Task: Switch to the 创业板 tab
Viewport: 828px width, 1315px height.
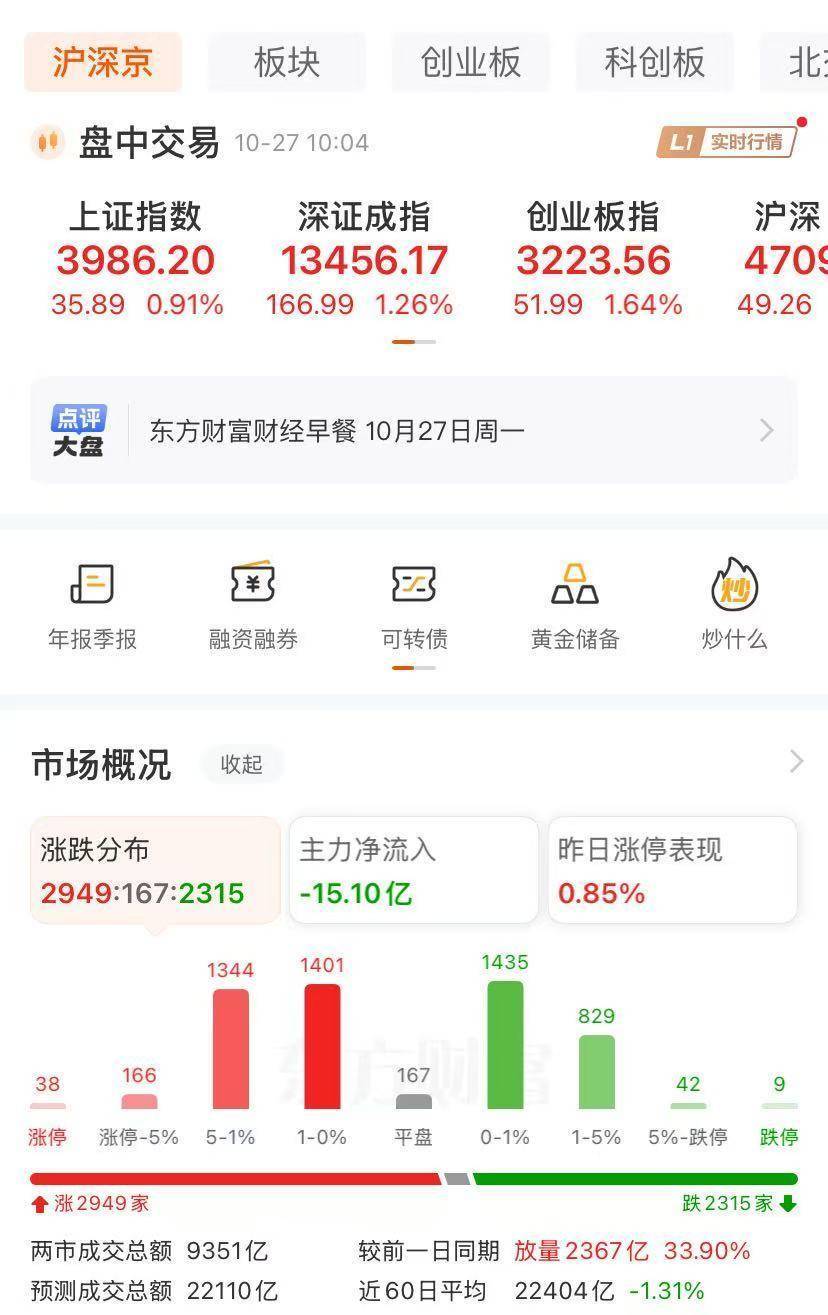Action: (x=471, y=62)
